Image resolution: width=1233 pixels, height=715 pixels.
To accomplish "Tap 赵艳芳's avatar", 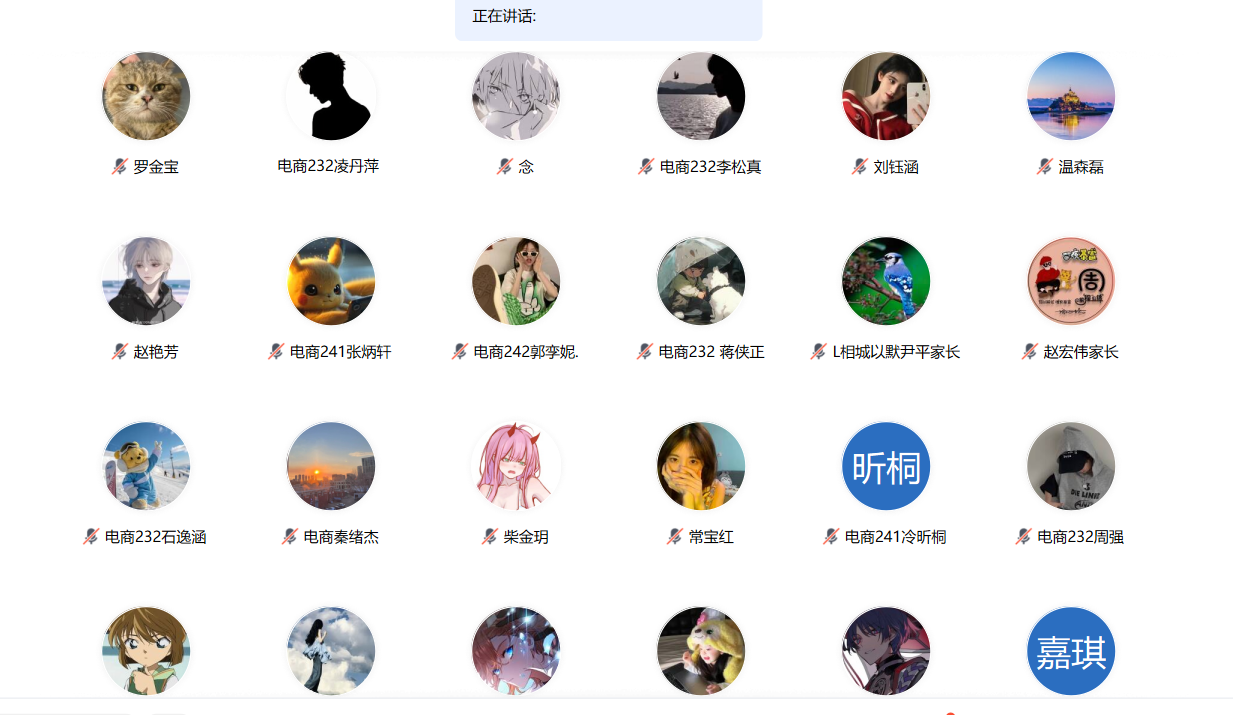I will point(146,281).
